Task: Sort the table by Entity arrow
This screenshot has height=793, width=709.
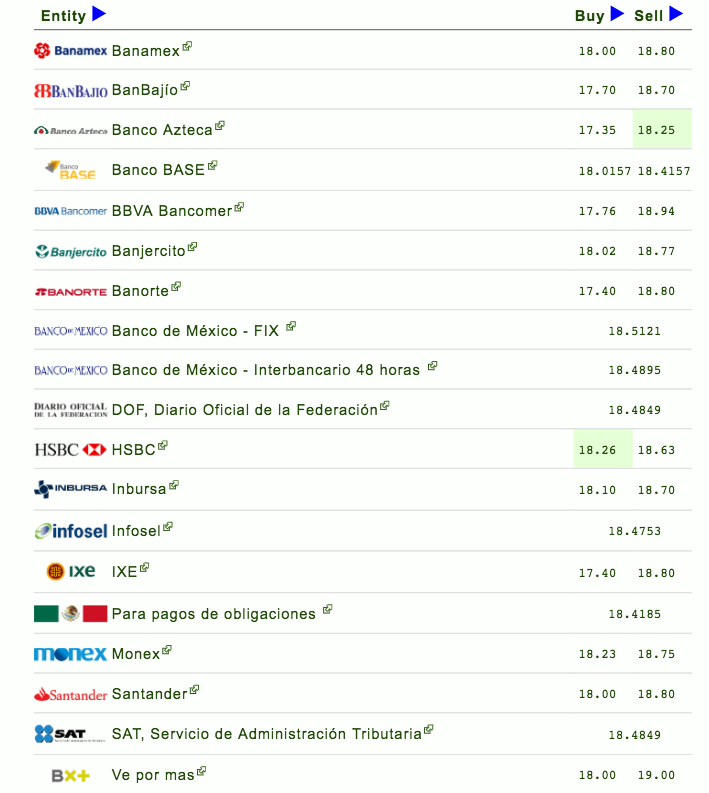Action: [98, 14]
